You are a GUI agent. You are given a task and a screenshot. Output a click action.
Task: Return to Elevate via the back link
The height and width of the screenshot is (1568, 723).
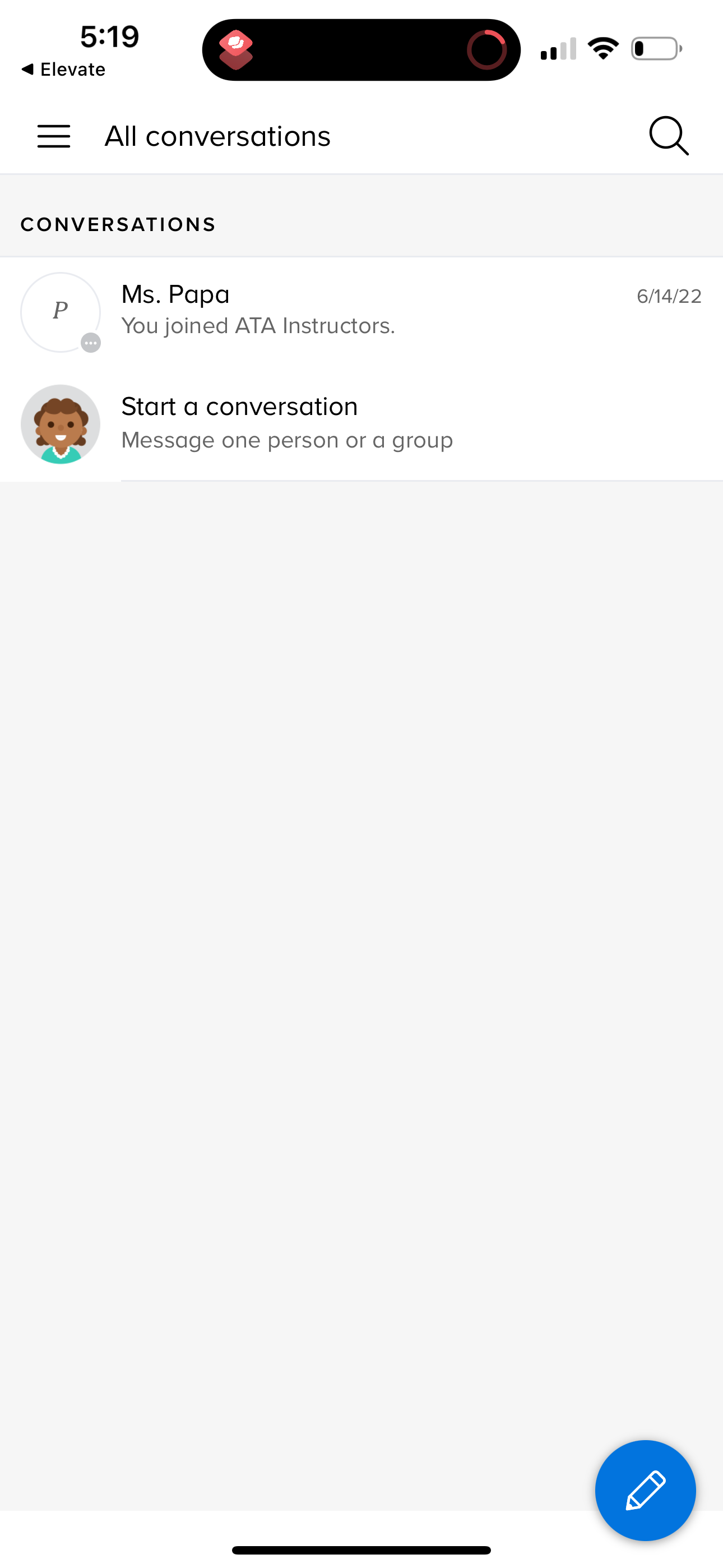click(63, 69)
